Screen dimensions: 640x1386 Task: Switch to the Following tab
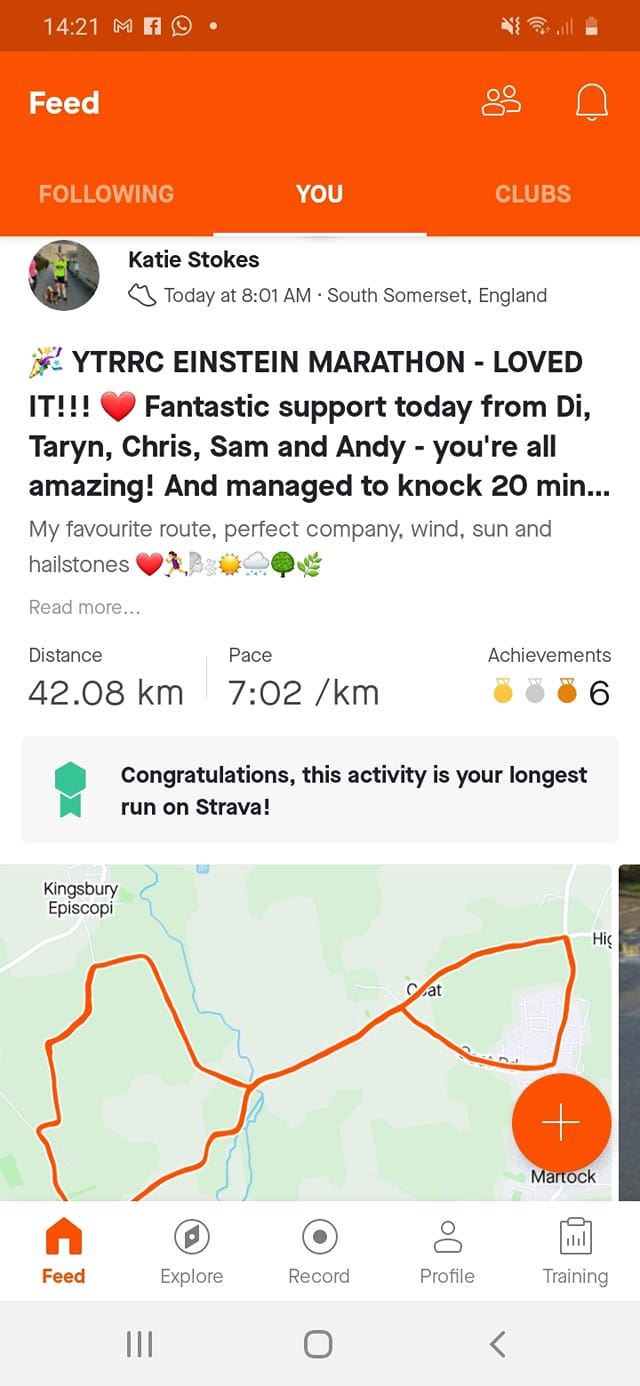point(106,194)
